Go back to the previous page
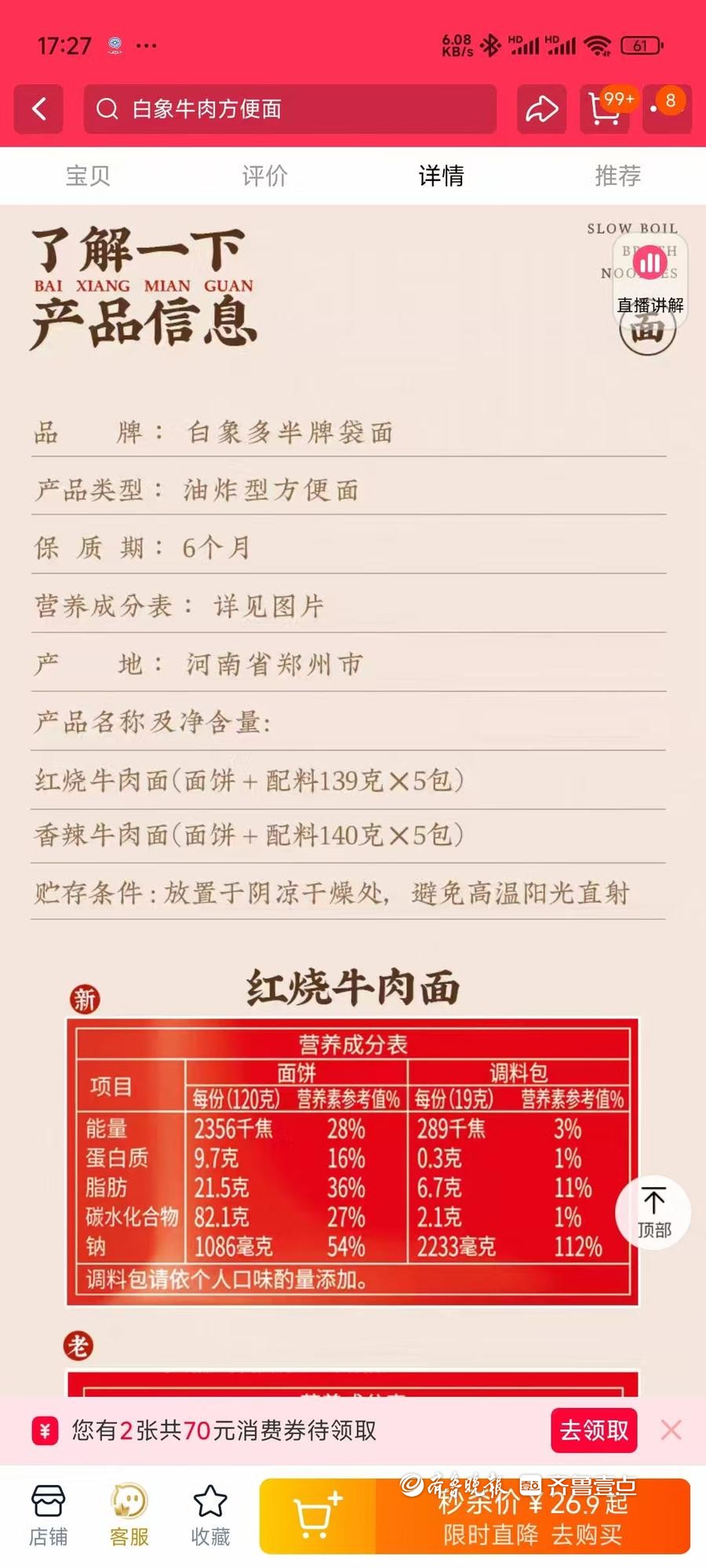This screenshot has width=706, height=1568. tap(40, 109)
